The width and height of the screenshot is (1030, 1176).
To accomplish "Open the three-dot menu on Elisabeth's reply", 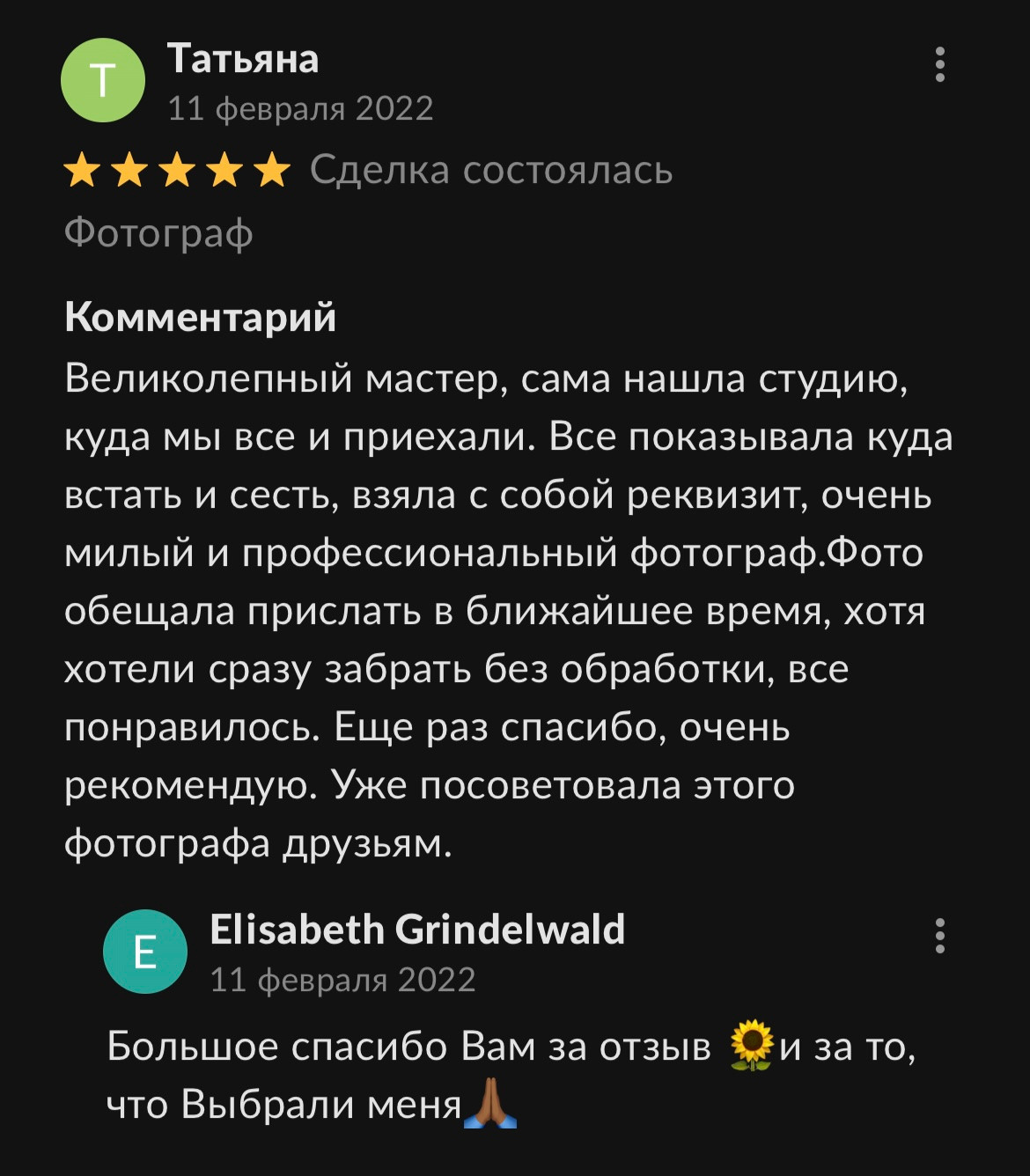I will [941, 937].
